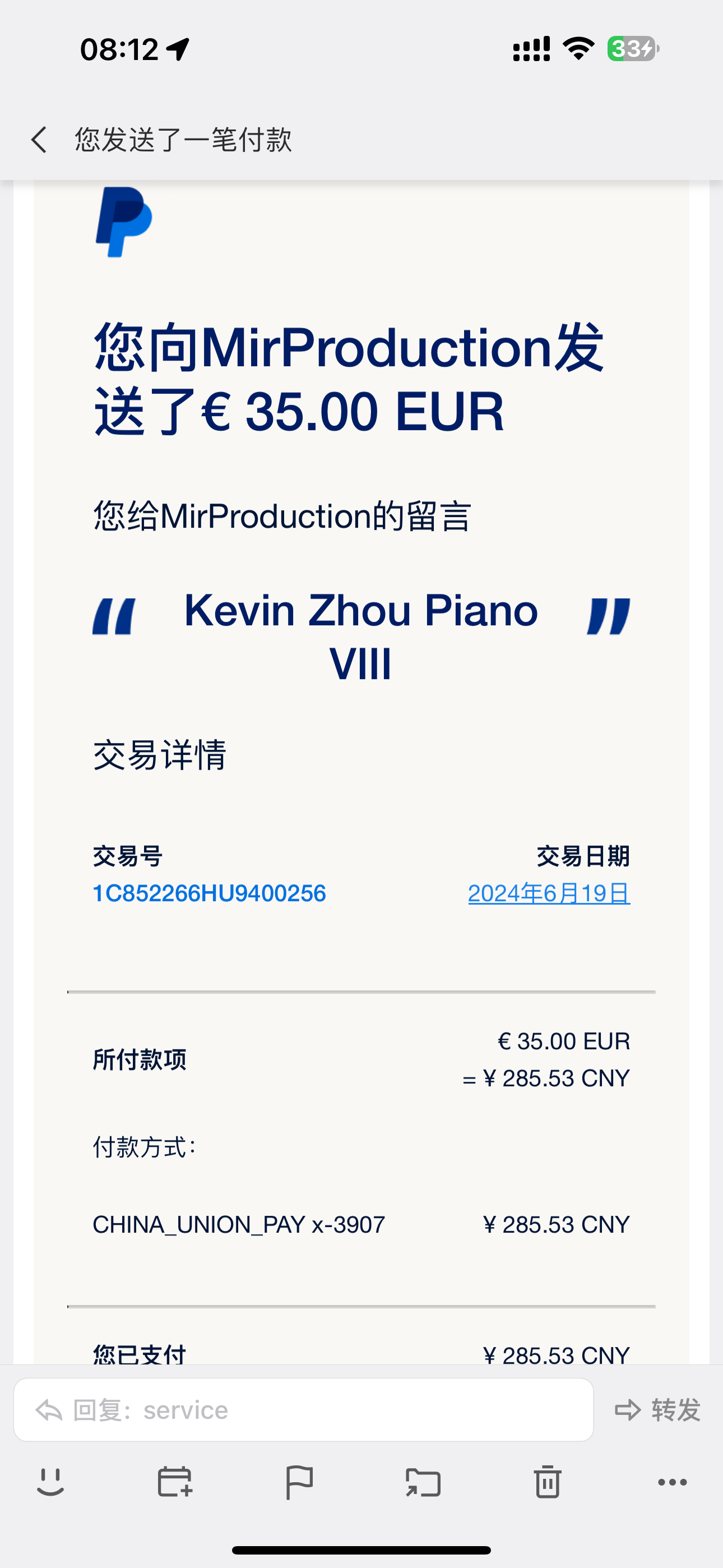723x1568 pixels.
Task: Flag this email
Action: (x=299, y=1482)
